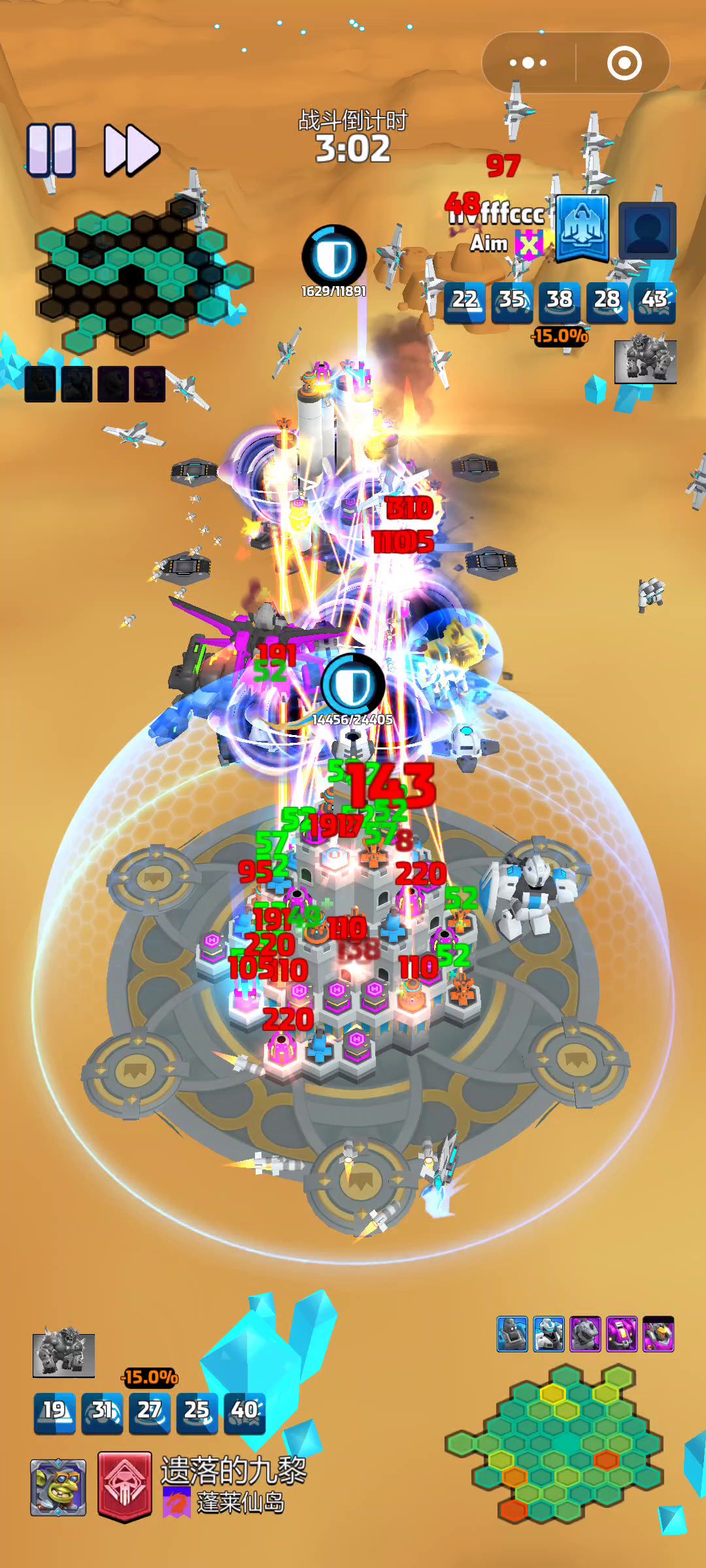This screenshot has width=706, height=1568.
Task: Open the goblin avatar next to 遗落的九黎
Action: click(x=58, y=1486)
